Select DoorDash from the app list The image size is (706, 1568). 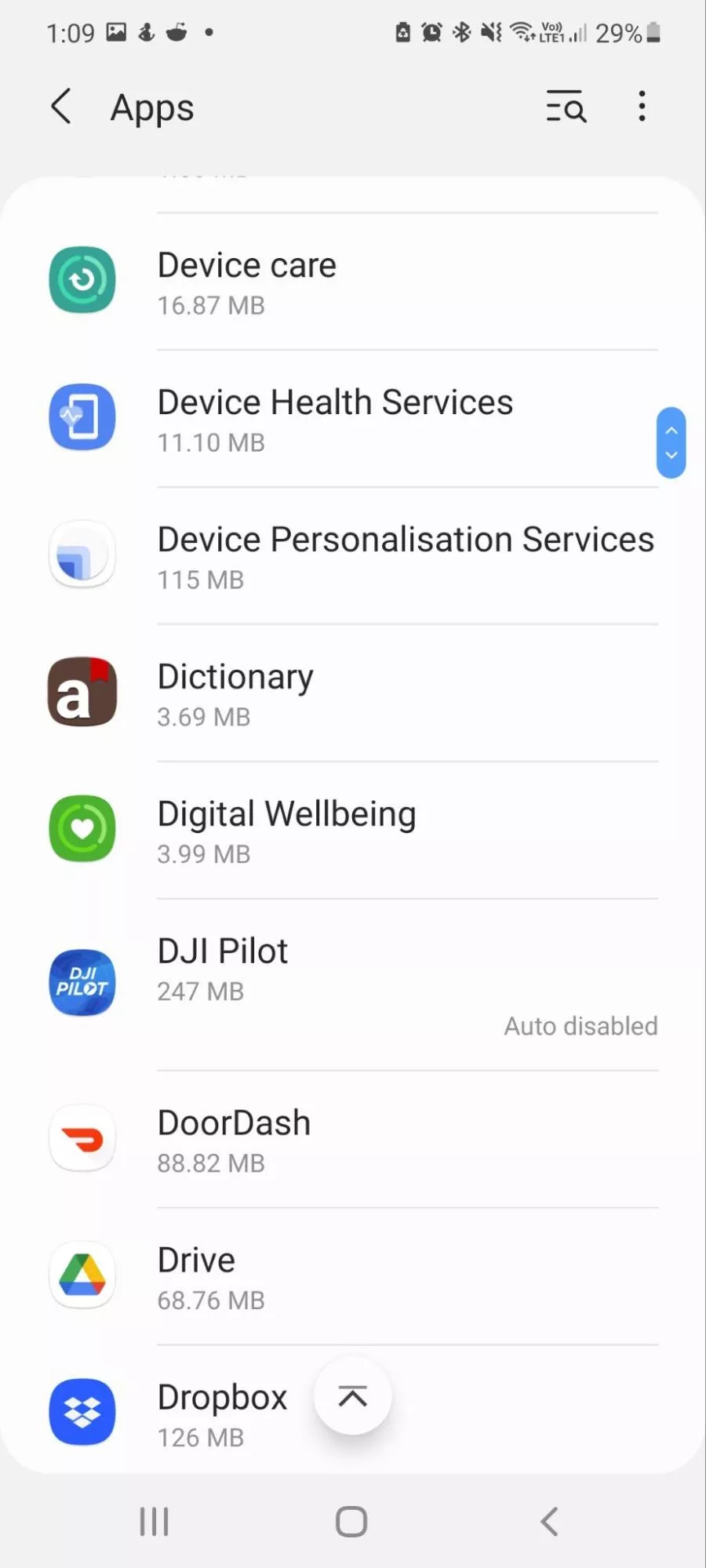point(353,1141)
